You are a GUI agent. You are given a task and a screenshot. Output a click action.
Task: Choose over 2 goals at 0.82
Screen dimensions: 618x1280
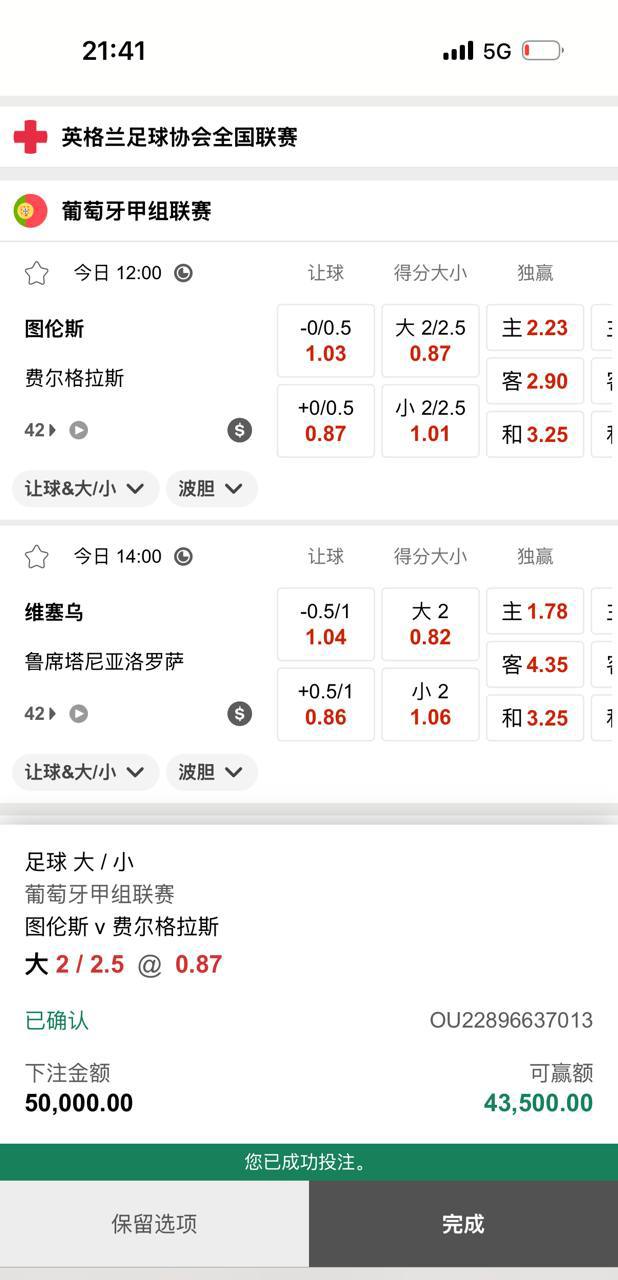(x=430, y=625)
